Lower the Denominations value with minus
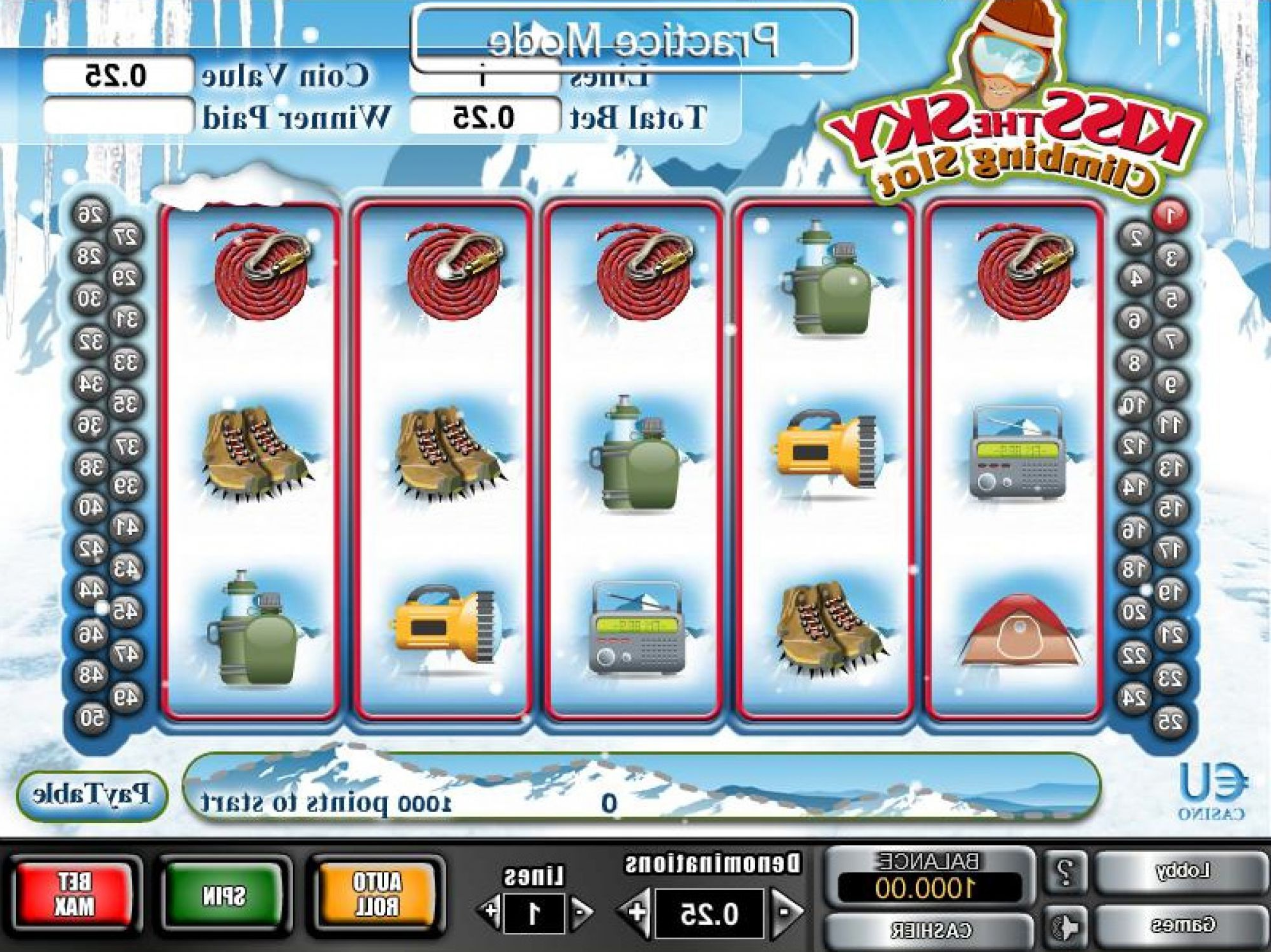 [x=784, y=912]
